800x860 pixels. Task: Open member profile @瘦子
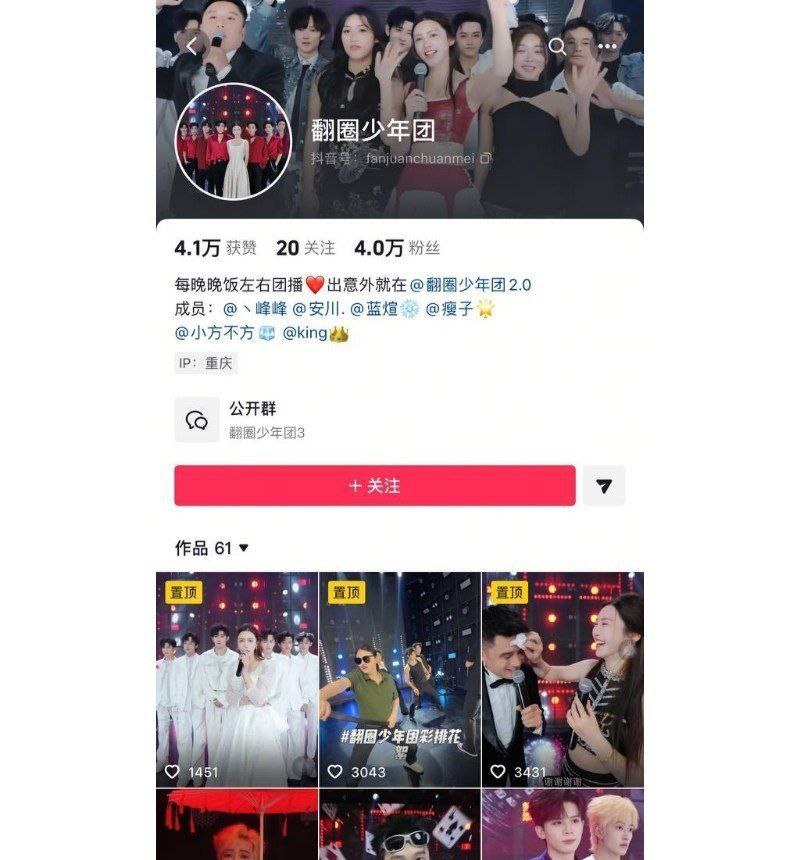(460, 309)
